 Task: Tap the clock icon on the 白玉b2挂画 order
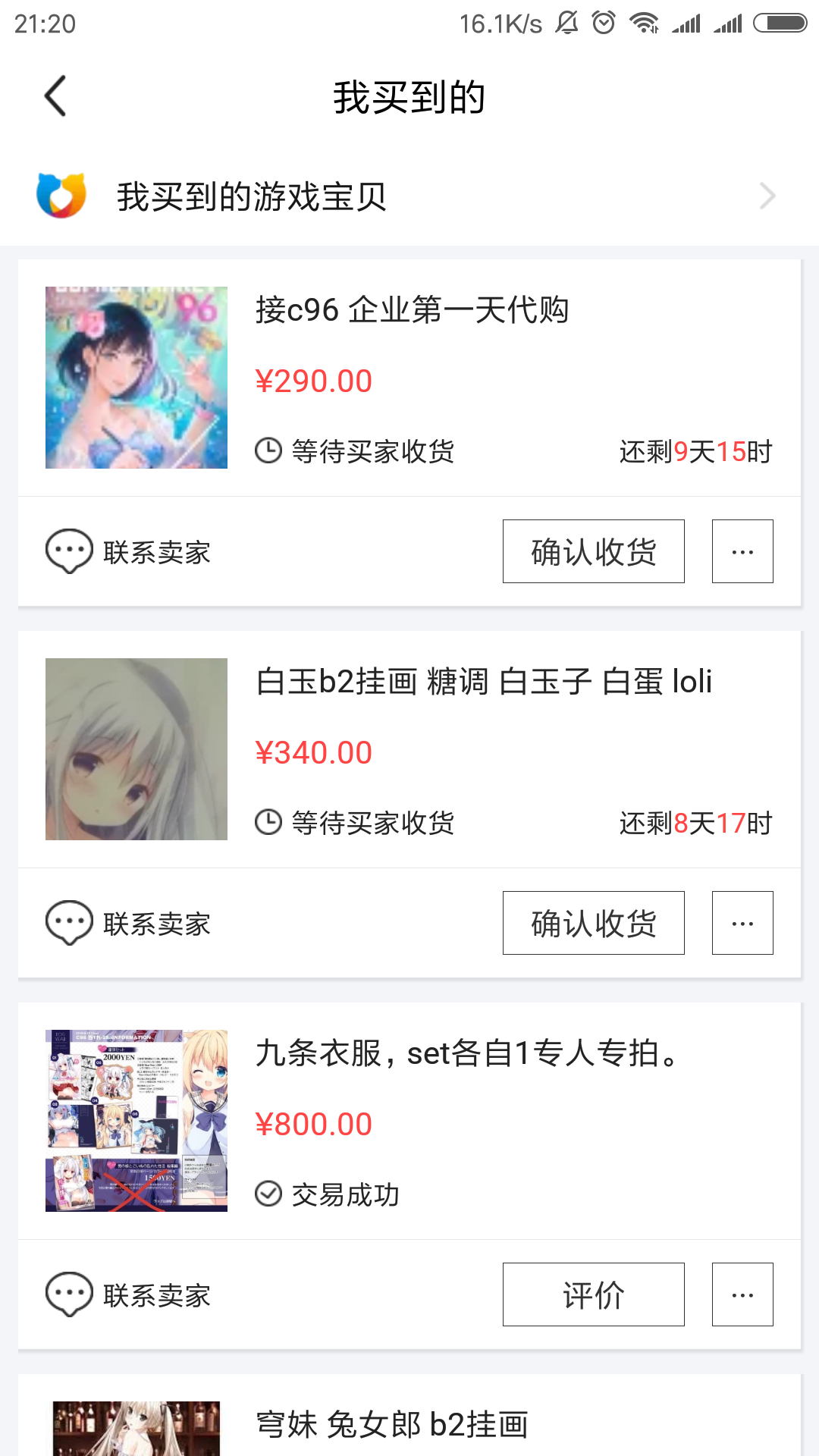tap(268, 821)
